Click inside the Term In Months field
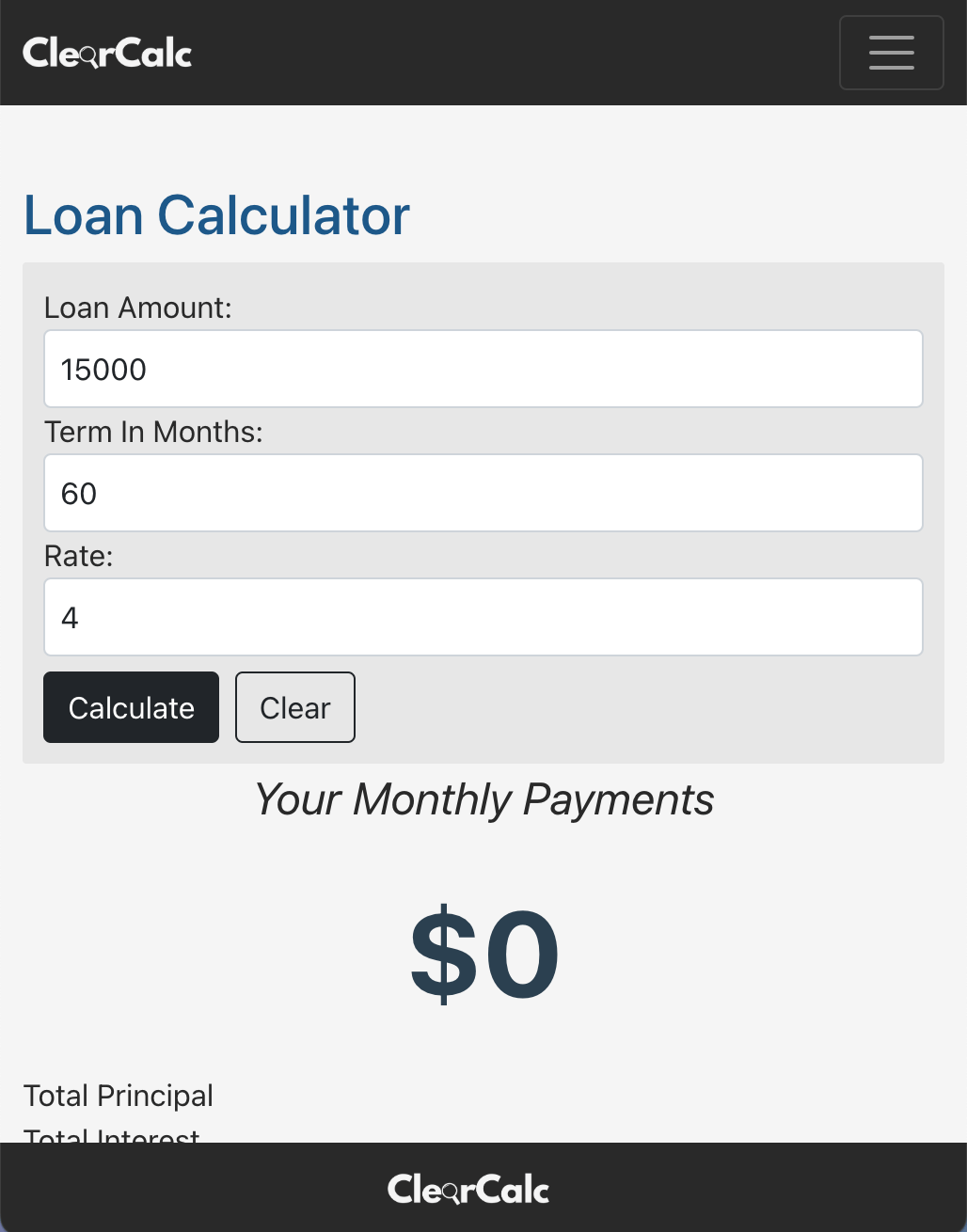 coord(483,493)
